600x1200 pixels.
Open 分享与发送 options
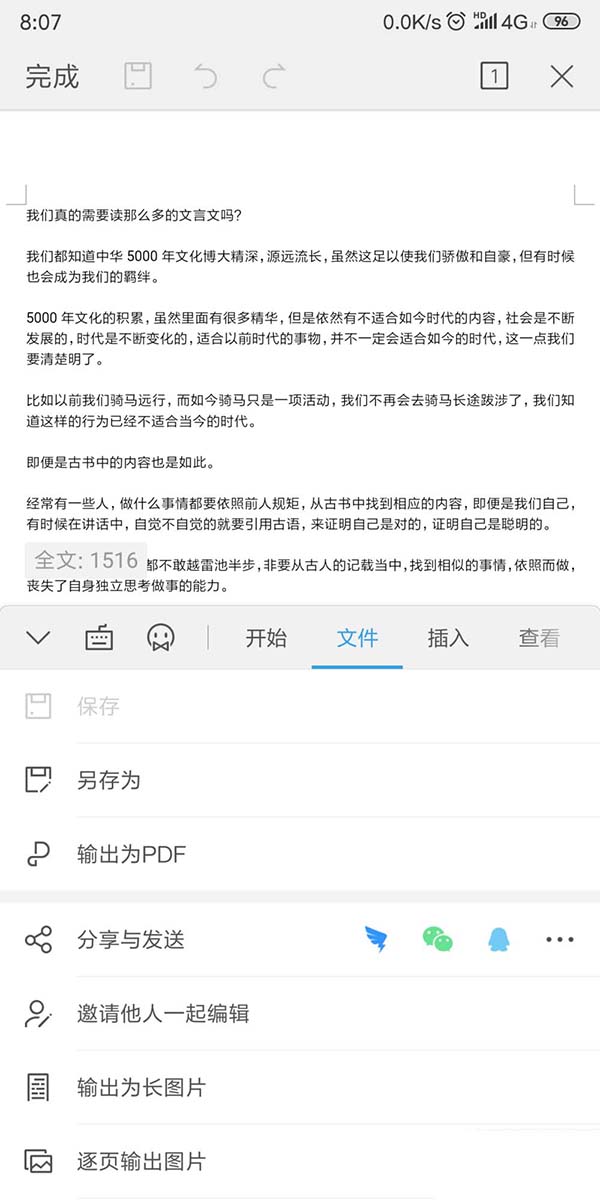(131, 939)
